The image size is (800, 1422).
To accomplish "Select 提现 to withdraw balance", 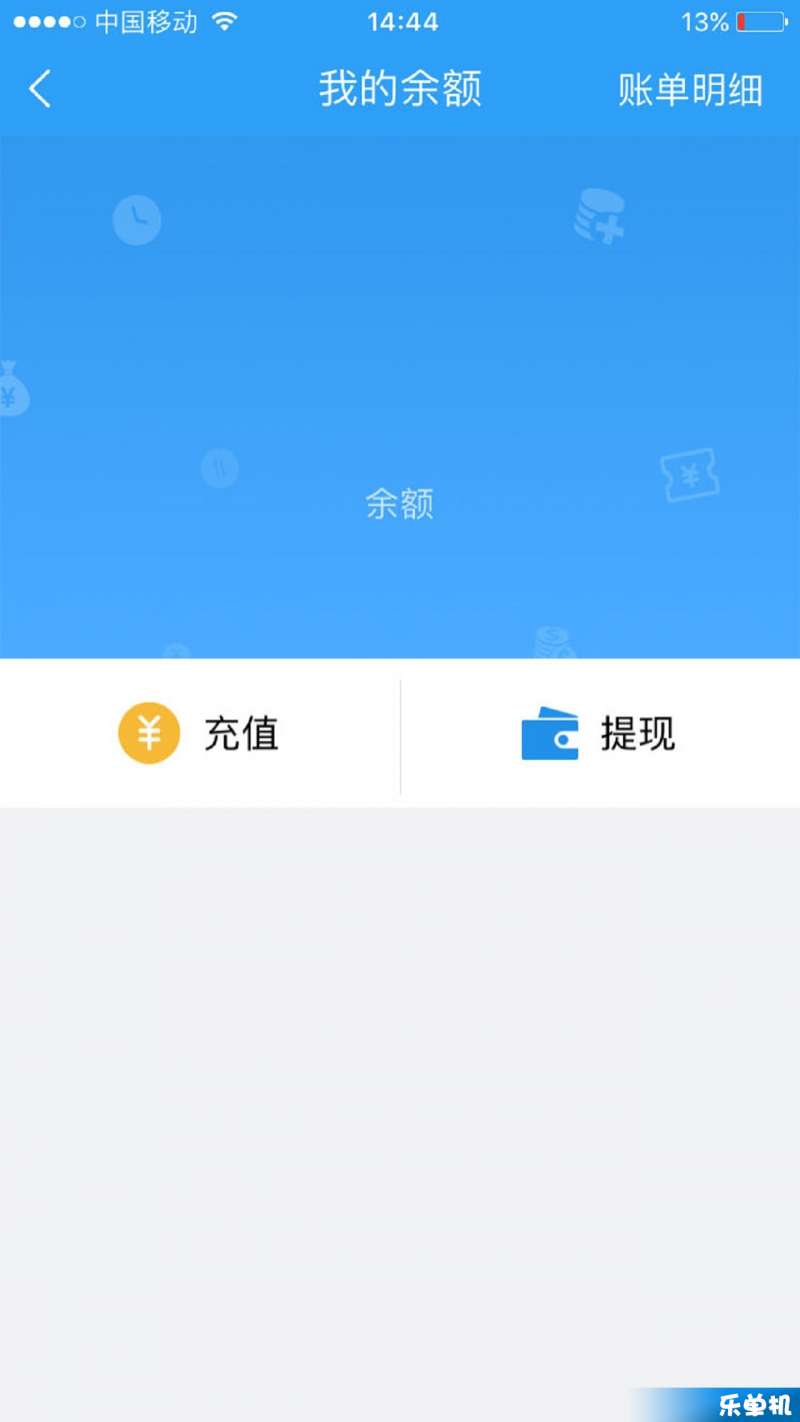I will [x=600, y=733].
